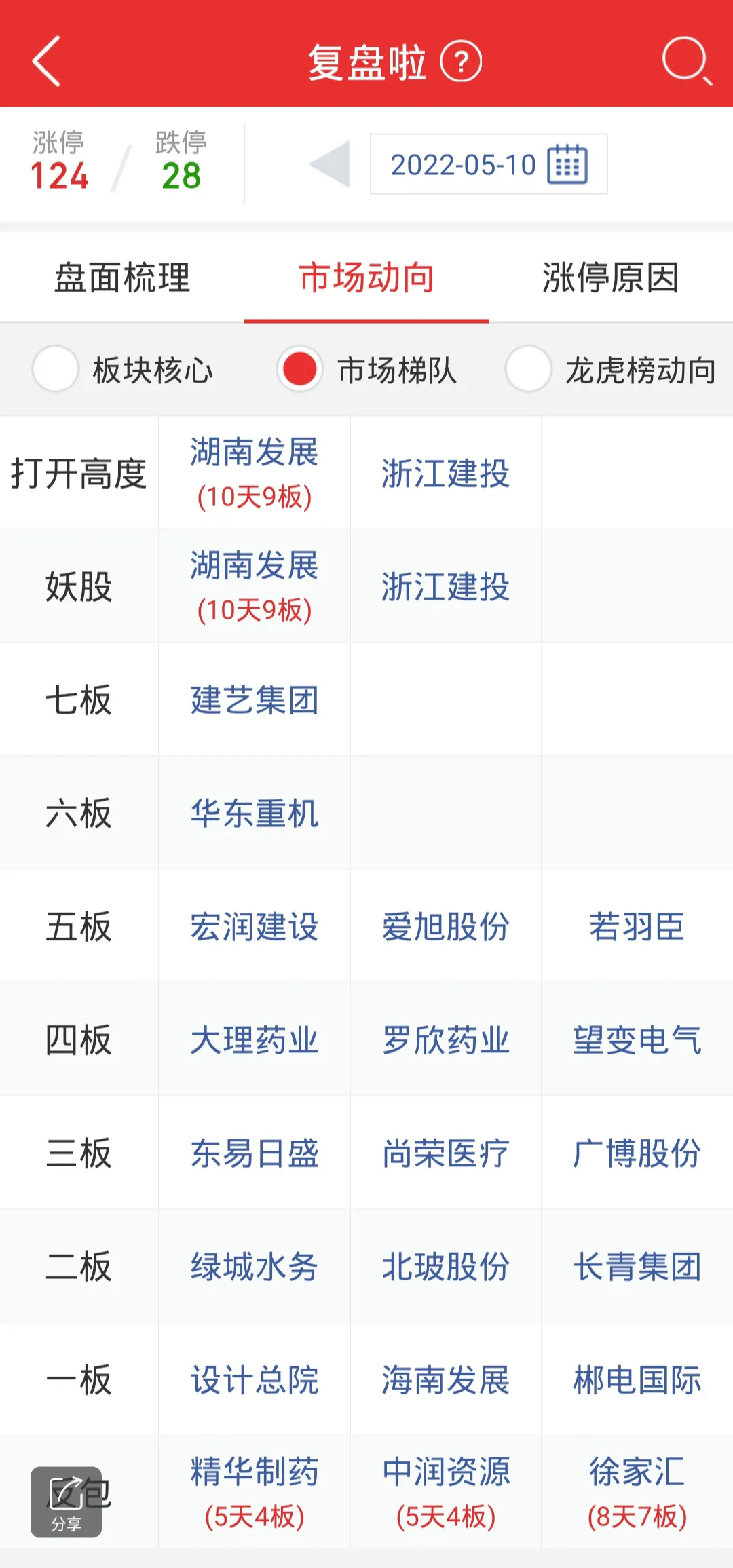Image resolution: width=733 pixels, height=1568 pixels.
Task: Select the 龙虎榜动向 radio option
Action: click(x=611, y=370)
